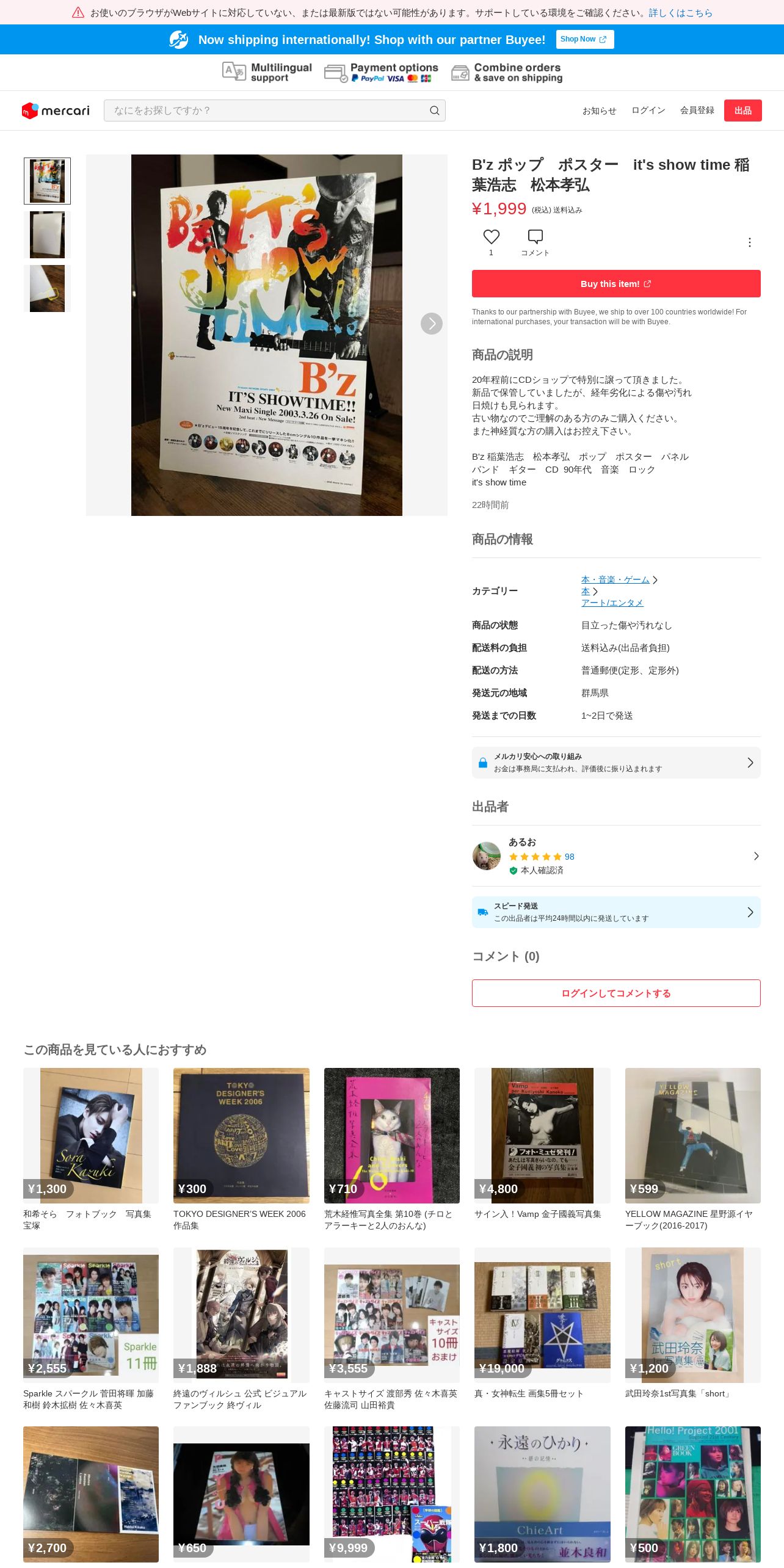This screenshot has width=784, height=1568.
Task: Tap ログインしてコメントする button
Action: click(x=616, y=993)
